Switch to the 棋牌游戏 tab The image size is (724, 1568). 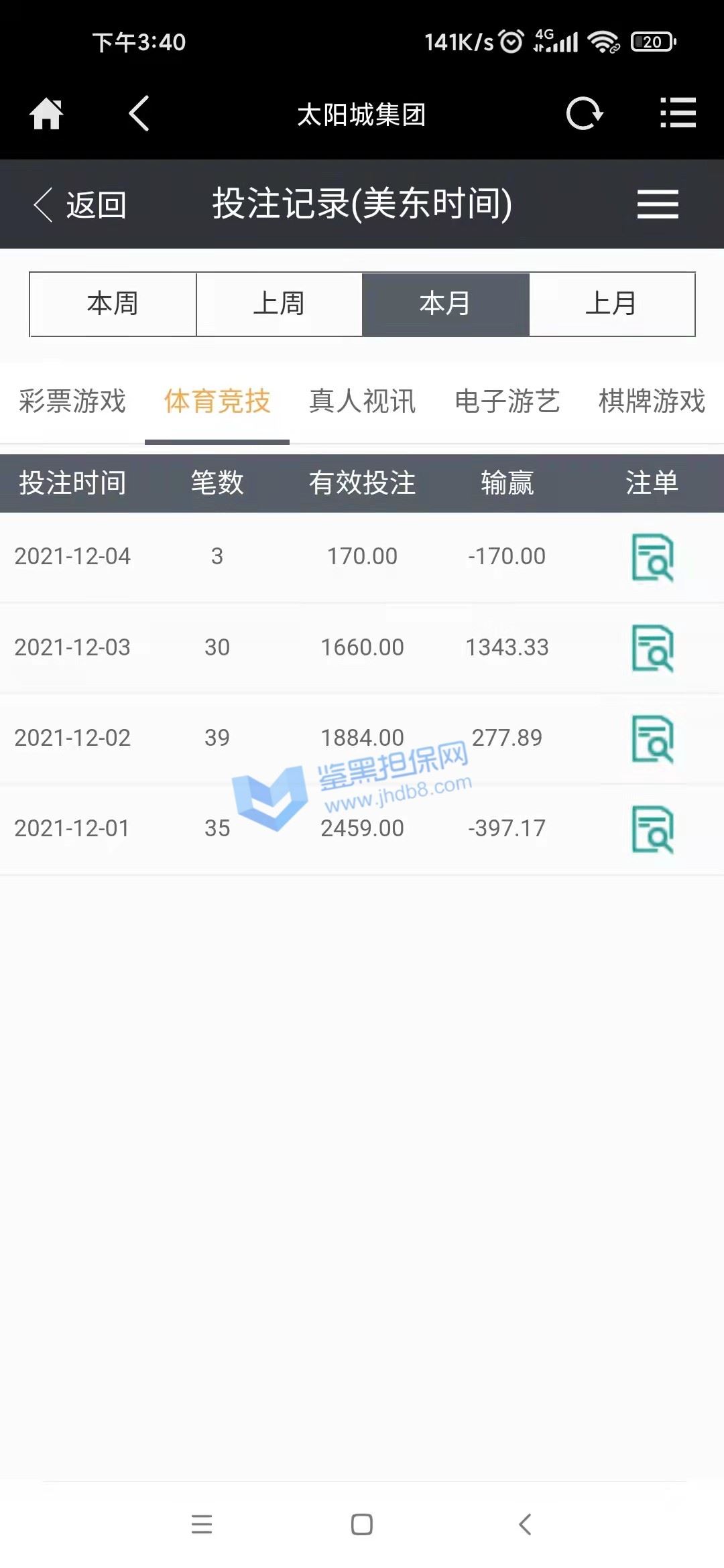[652, 401]
